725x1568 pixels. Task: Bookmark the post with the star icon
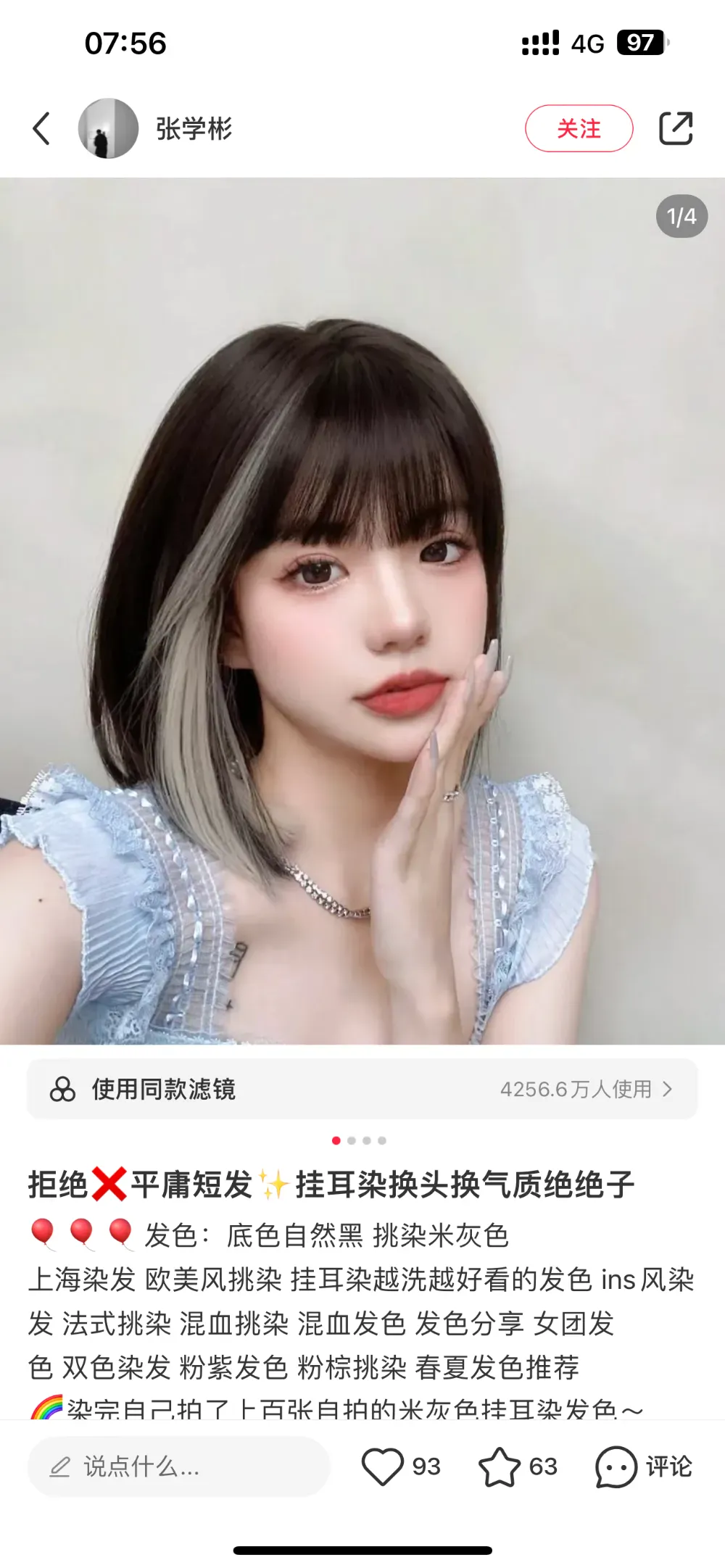click(500, 1467)
